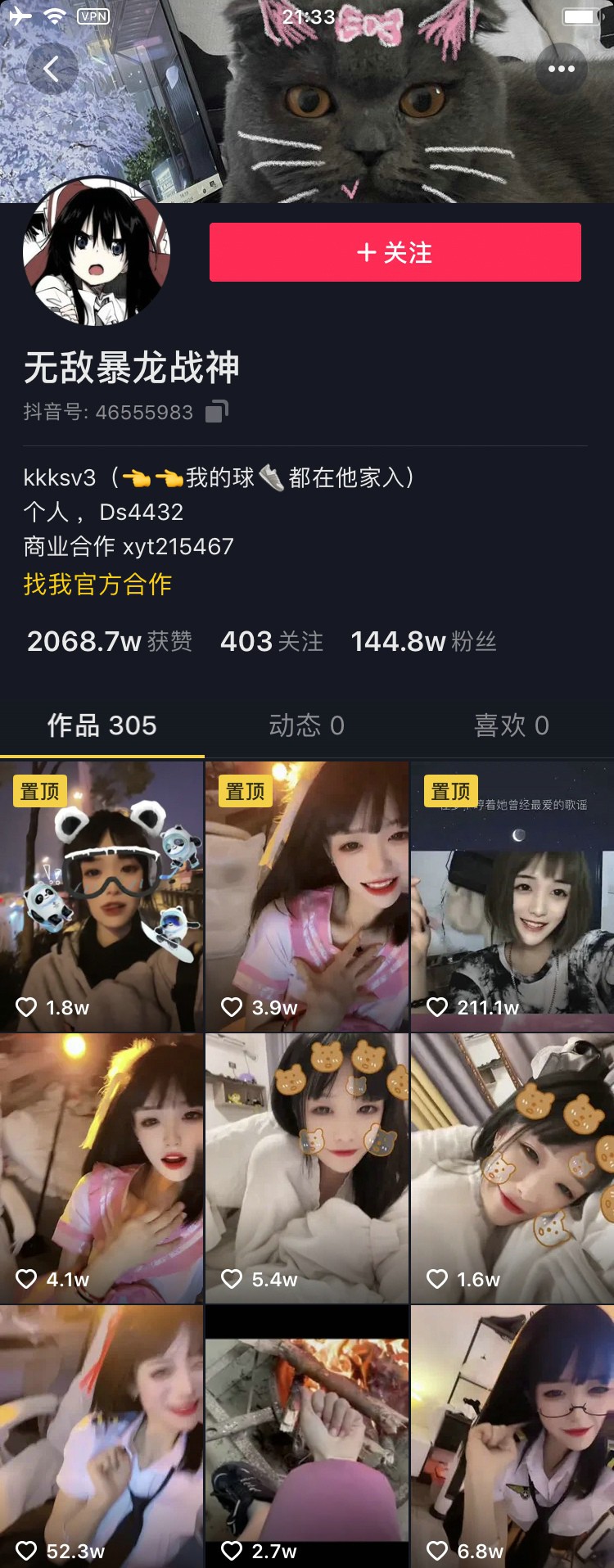The width and height of the screenshot is (614, 1568).
Task: View the 403 关注 following list
Action: point(272,641)
